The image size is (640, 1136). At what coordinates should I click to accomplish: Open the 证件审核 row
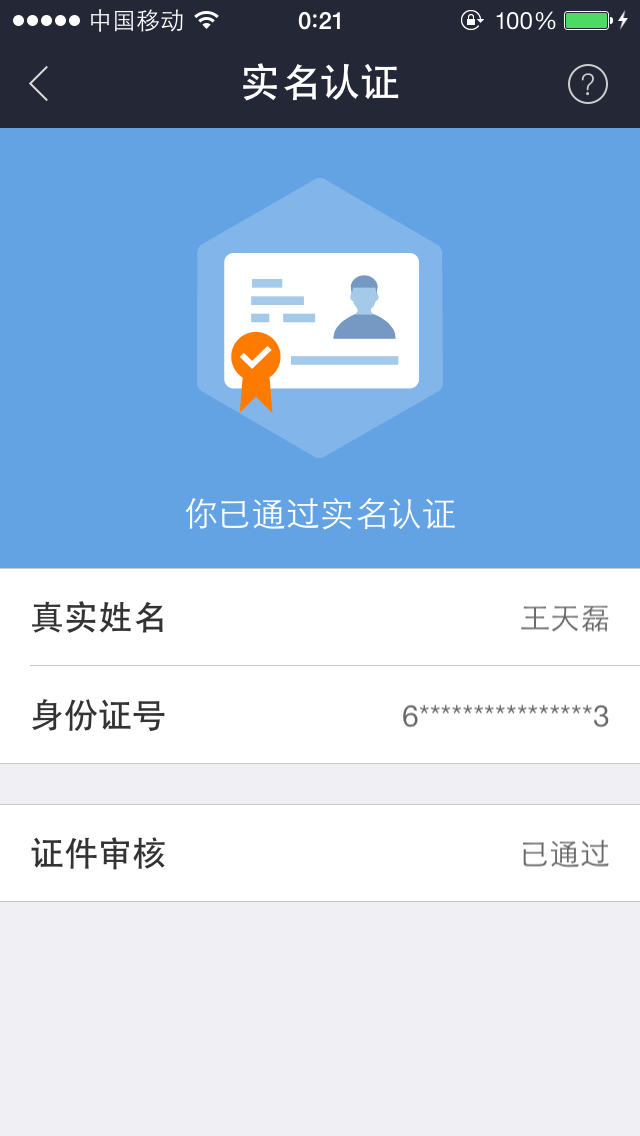tap(320, 853)
